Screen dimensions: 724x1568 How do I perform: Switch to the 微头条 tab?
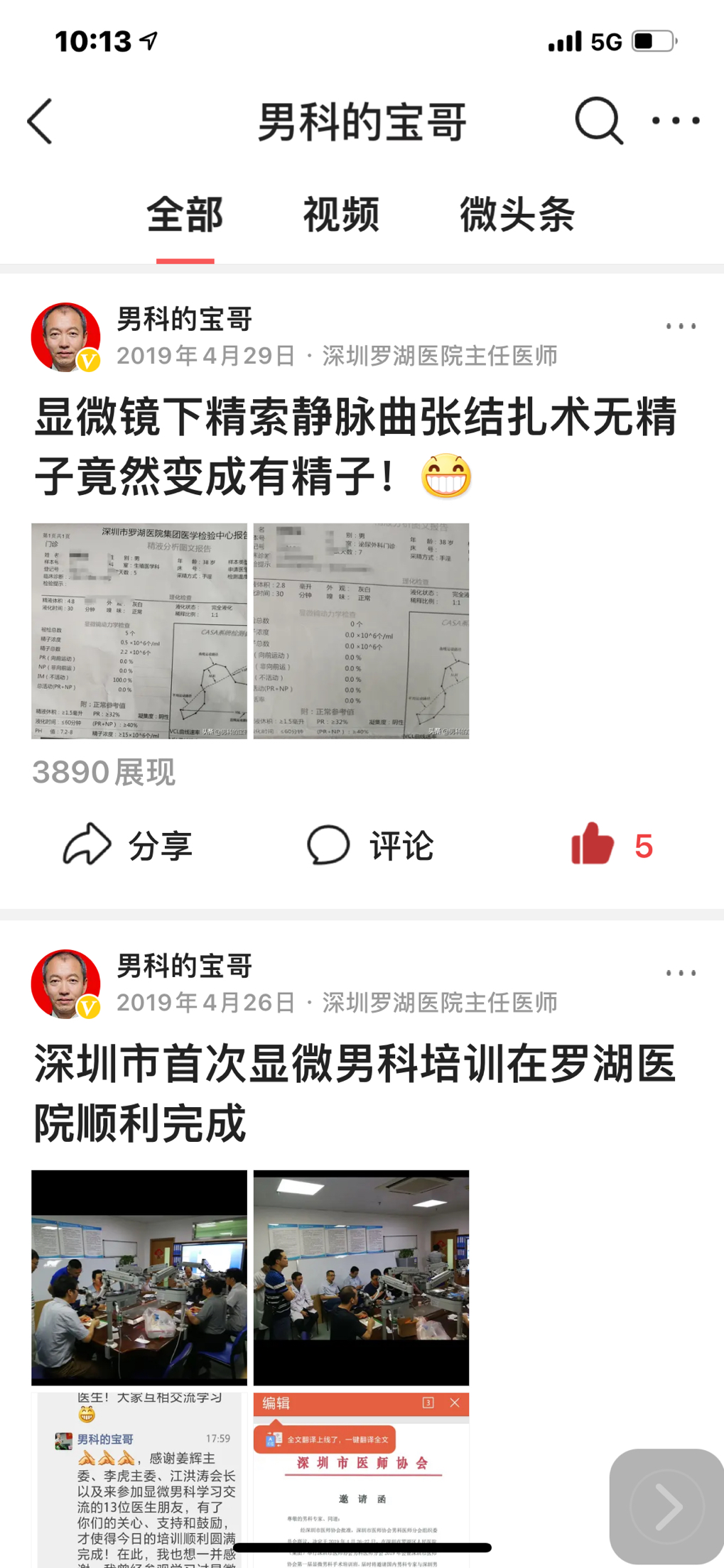pyautogui.click(x=517, y=214)
